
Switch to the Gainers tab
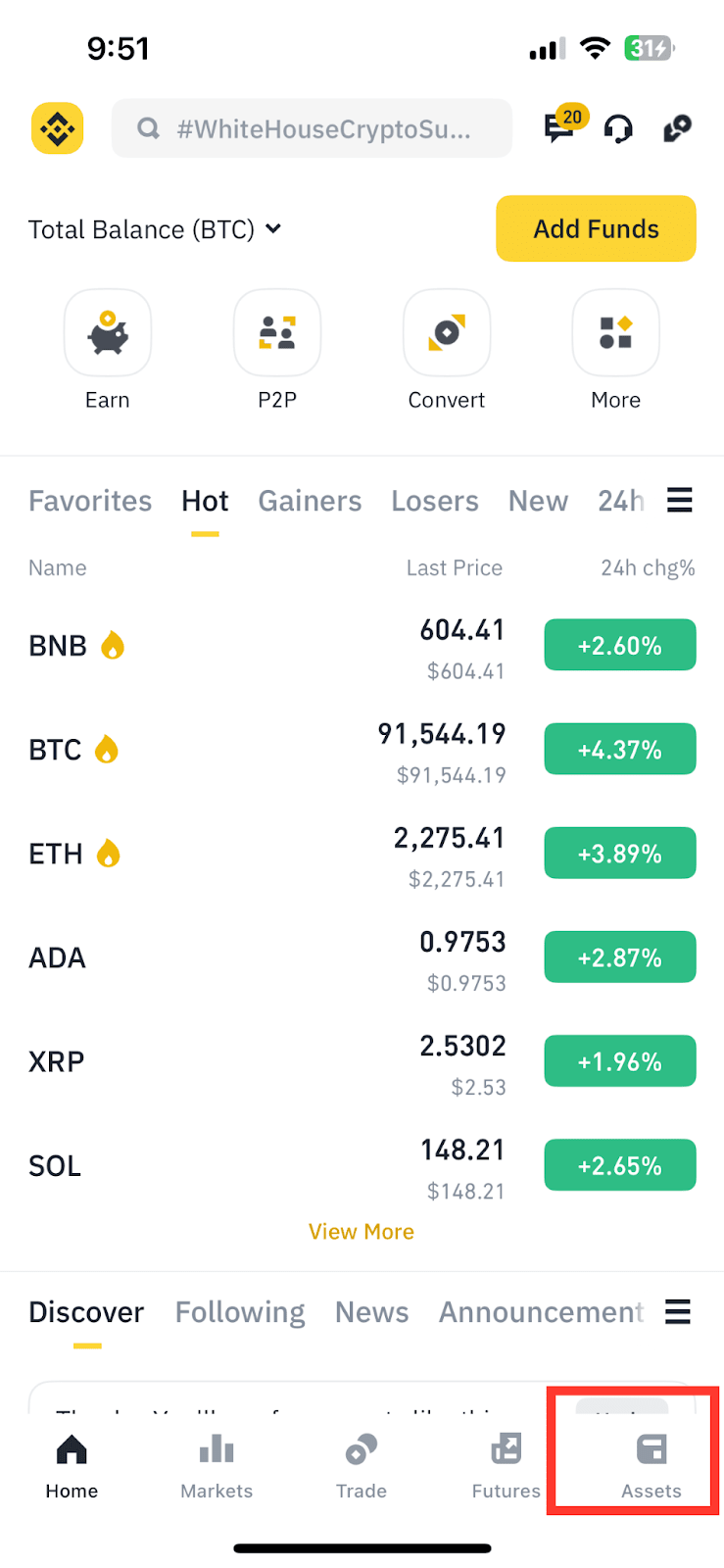point(310,501)
